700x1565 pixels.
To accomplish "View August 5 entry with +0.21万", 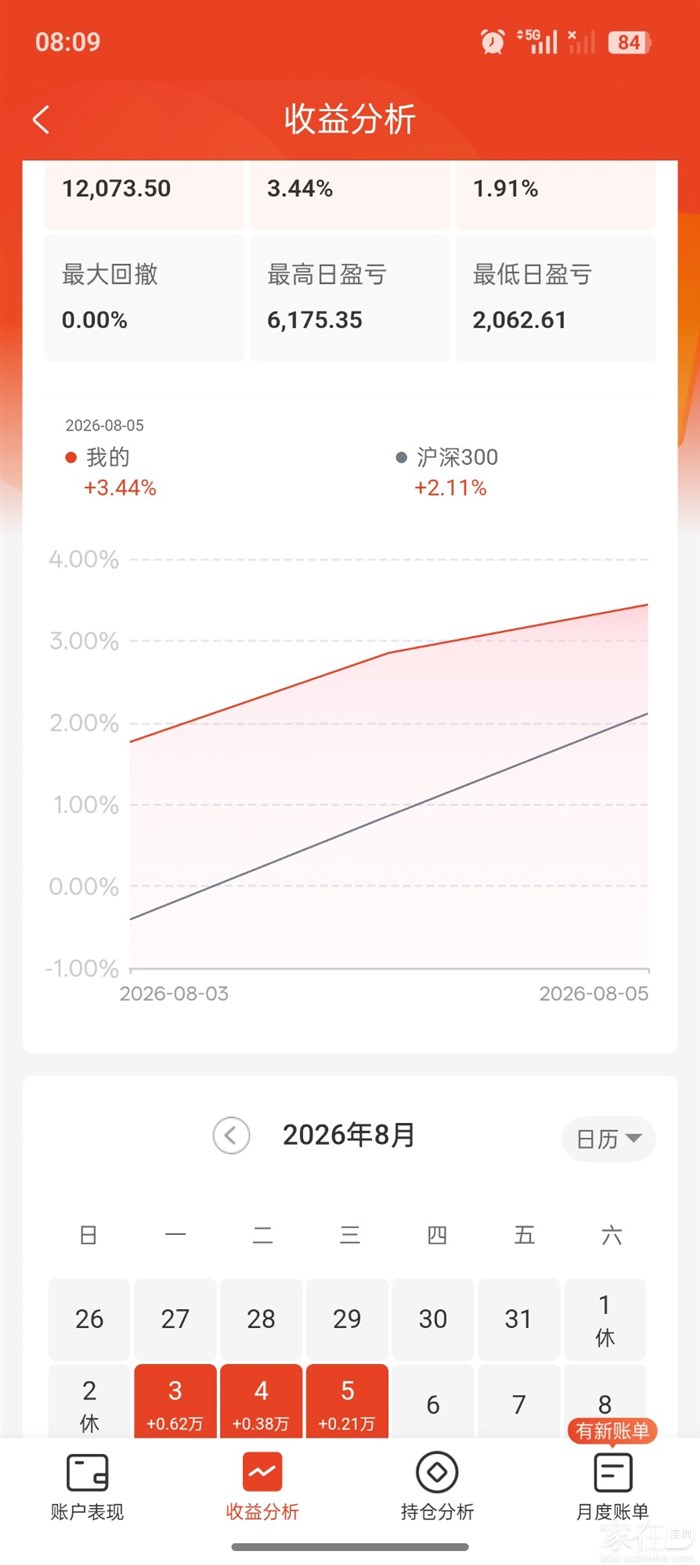I will click(347, 1402).
